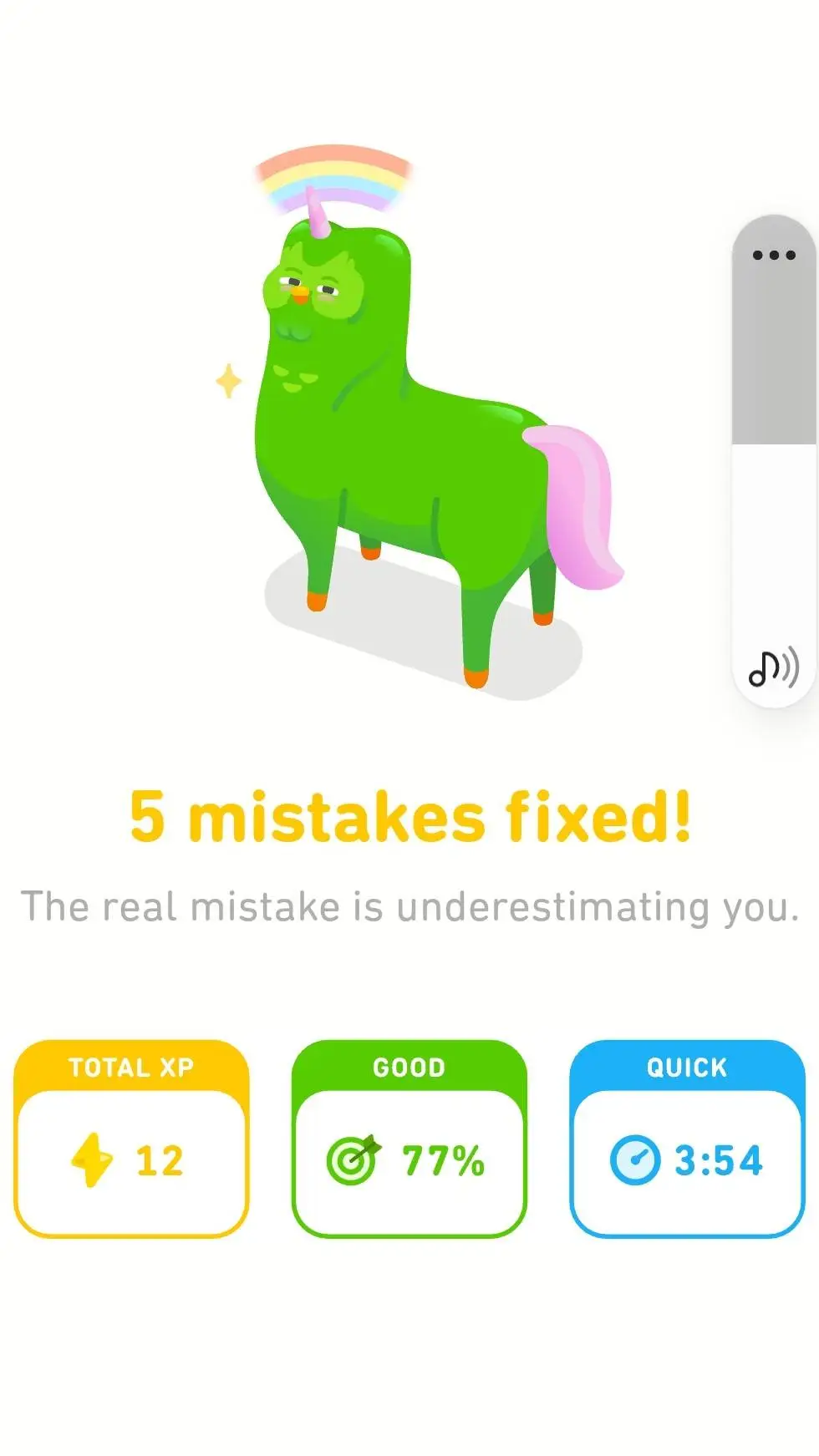Viewport: 819px width, 1456px height.
Task: Mute media with the music note icon
Action: [774, 667]
